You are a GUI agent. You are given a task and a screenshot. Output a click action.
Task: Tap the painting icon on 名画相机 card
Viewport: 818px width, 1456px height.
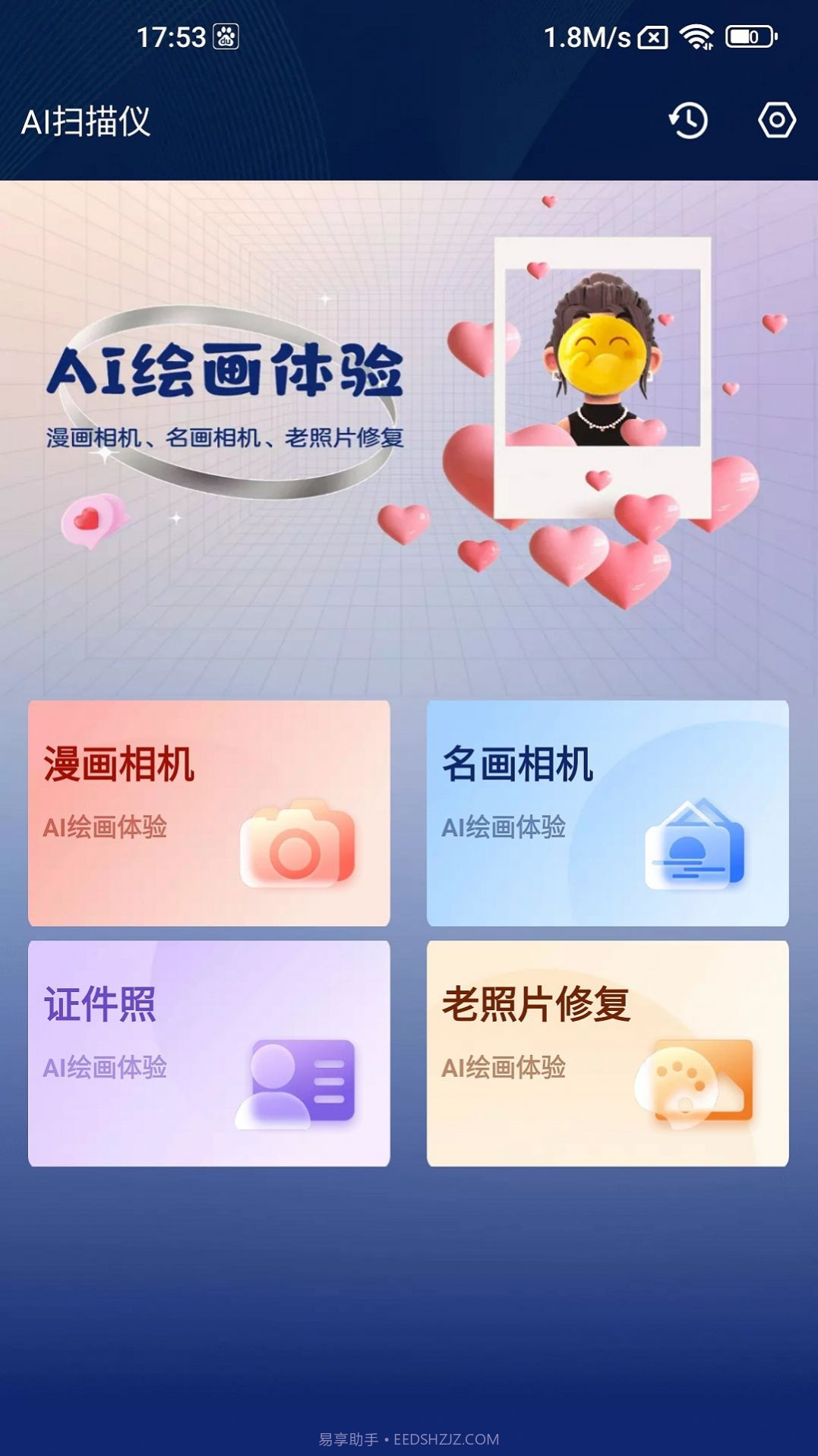pos(696,848)
